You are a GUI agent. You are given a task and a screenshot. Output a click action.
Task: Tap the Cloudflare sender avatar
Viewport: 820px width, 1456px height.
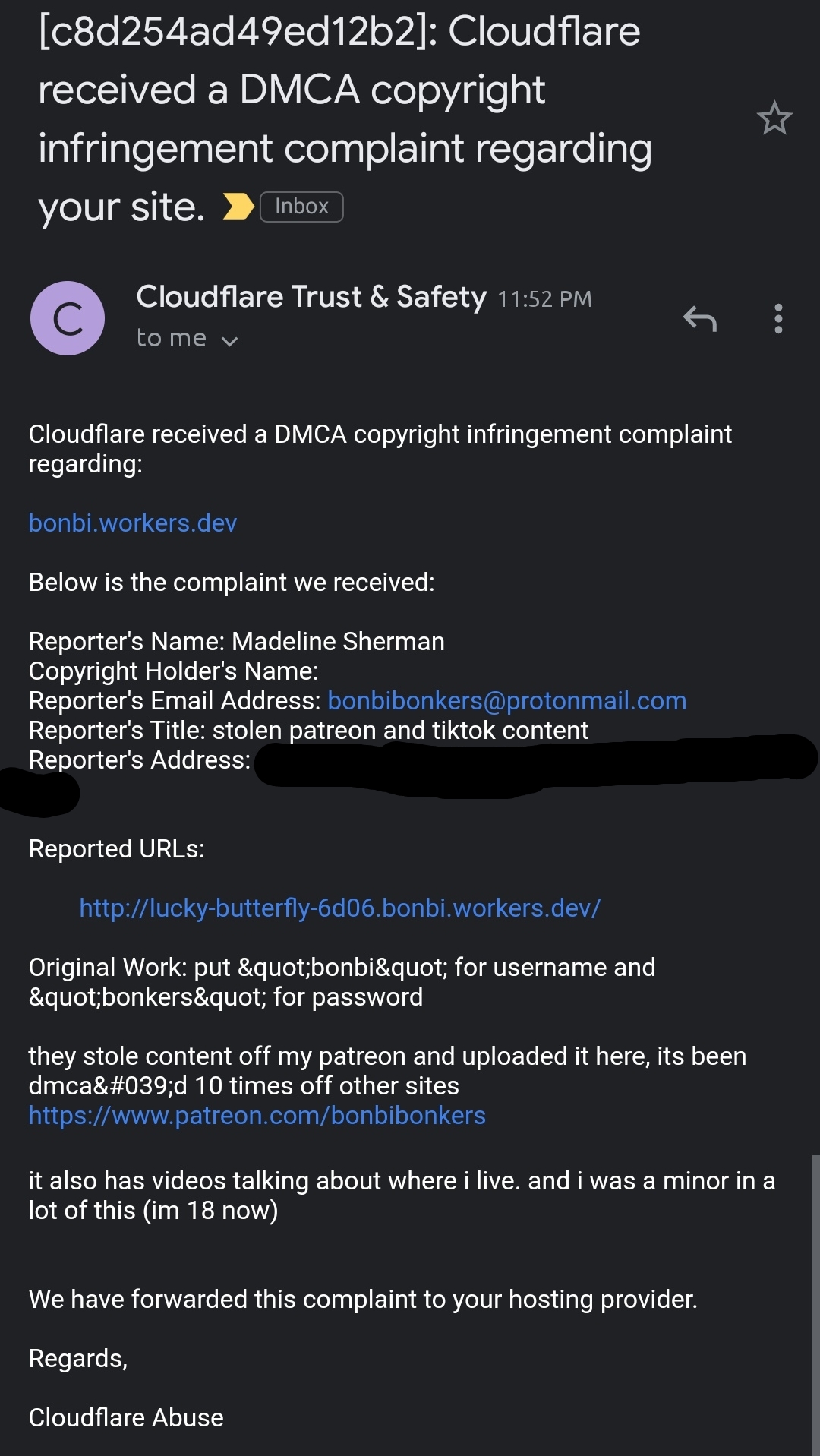coord(68,318)
